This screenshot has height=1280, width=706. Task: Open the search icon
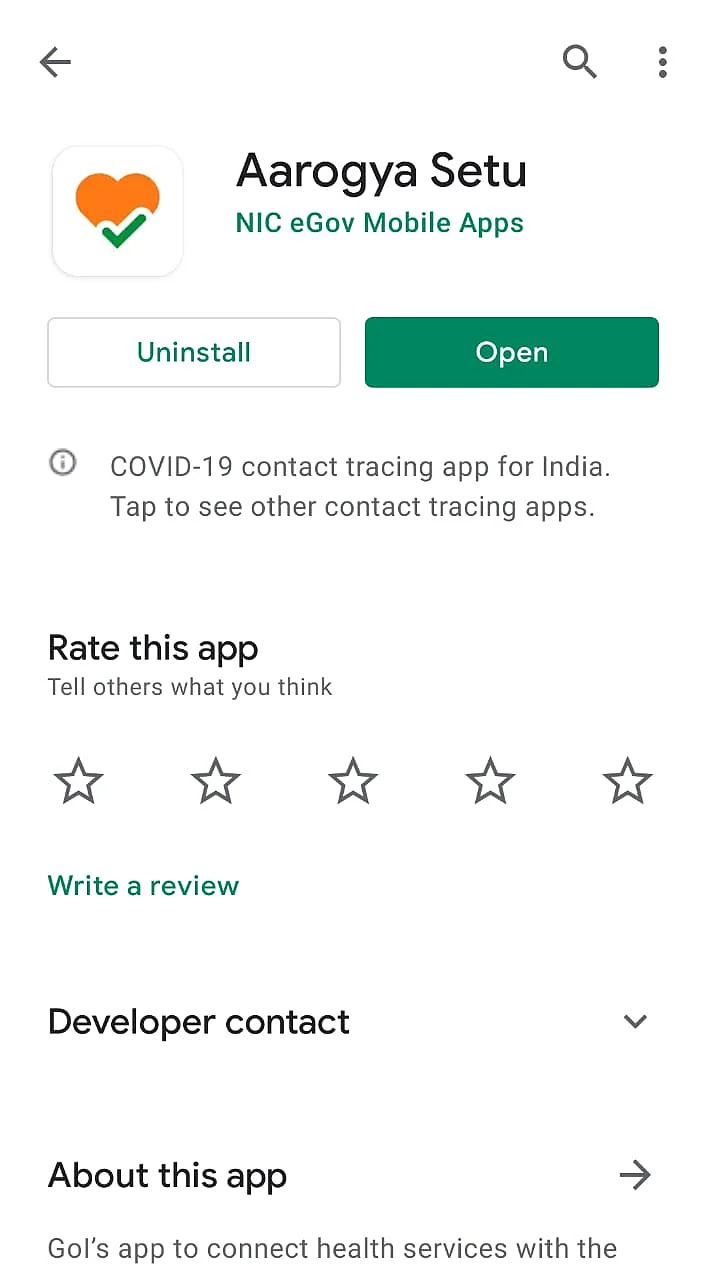point(580,62)
